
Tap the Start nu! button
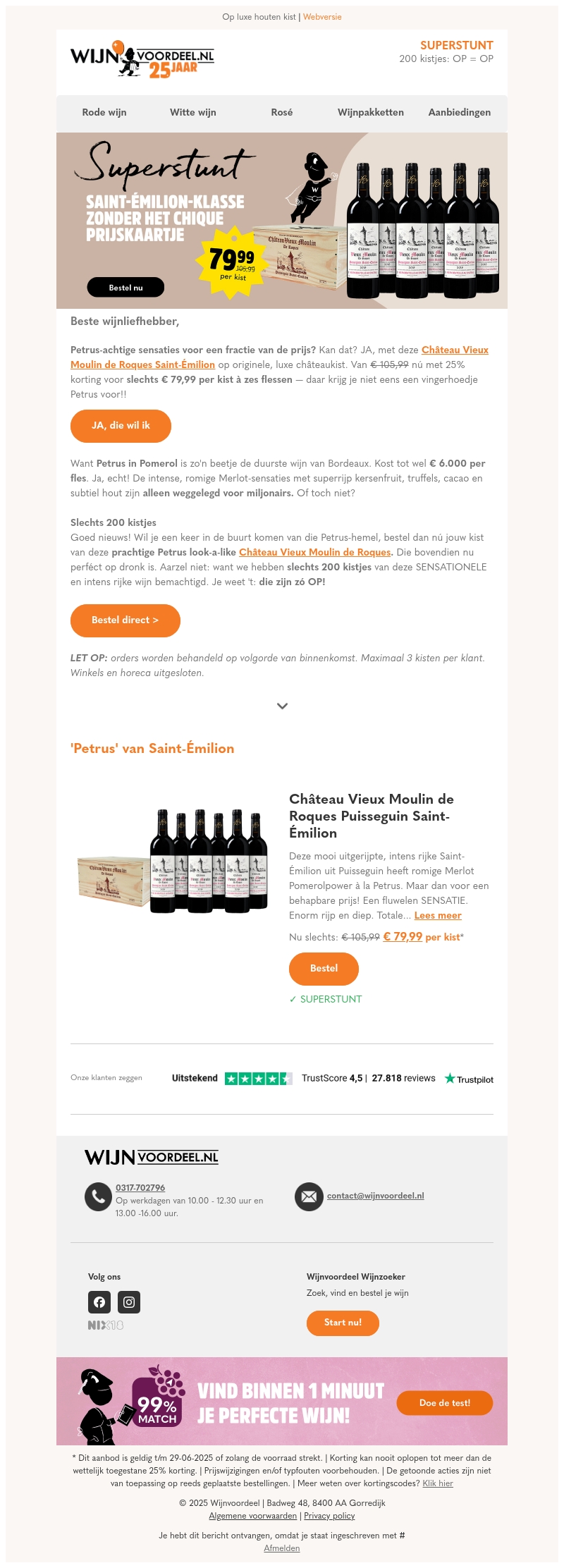tap(343, 1323)
